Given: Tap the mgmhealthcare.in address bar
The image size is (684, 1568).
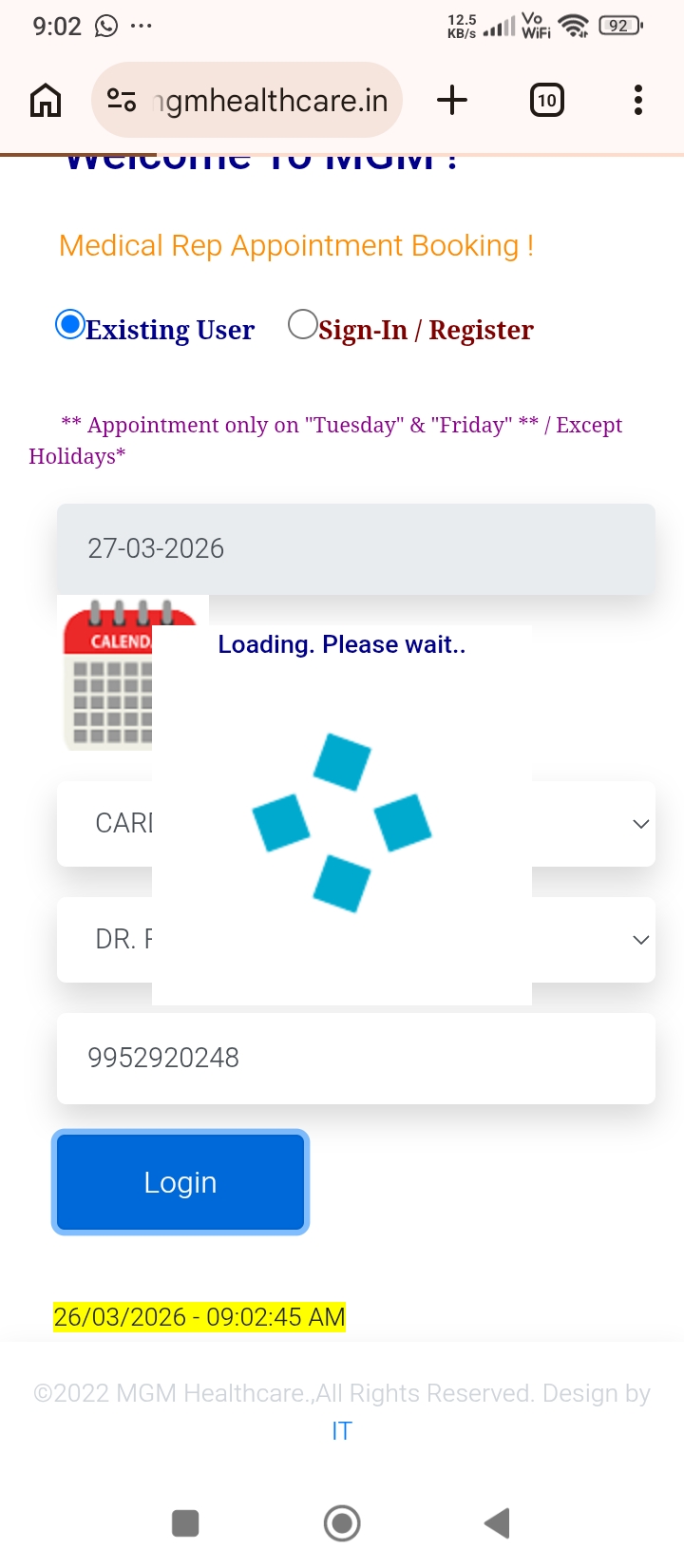Looking at the screenshot, I should [247, 100].
